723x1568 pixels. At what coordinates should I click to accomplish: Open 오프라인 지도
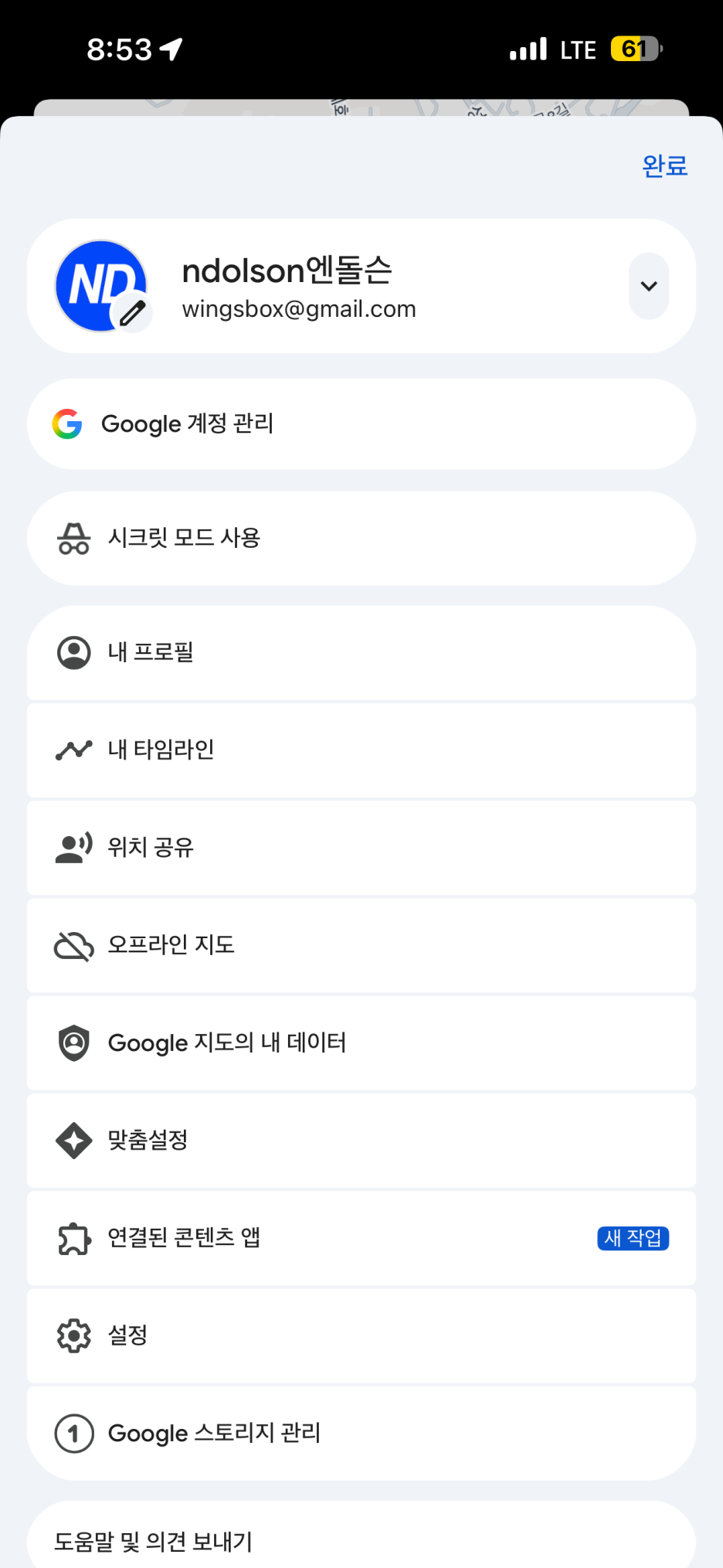pos(361,945)
